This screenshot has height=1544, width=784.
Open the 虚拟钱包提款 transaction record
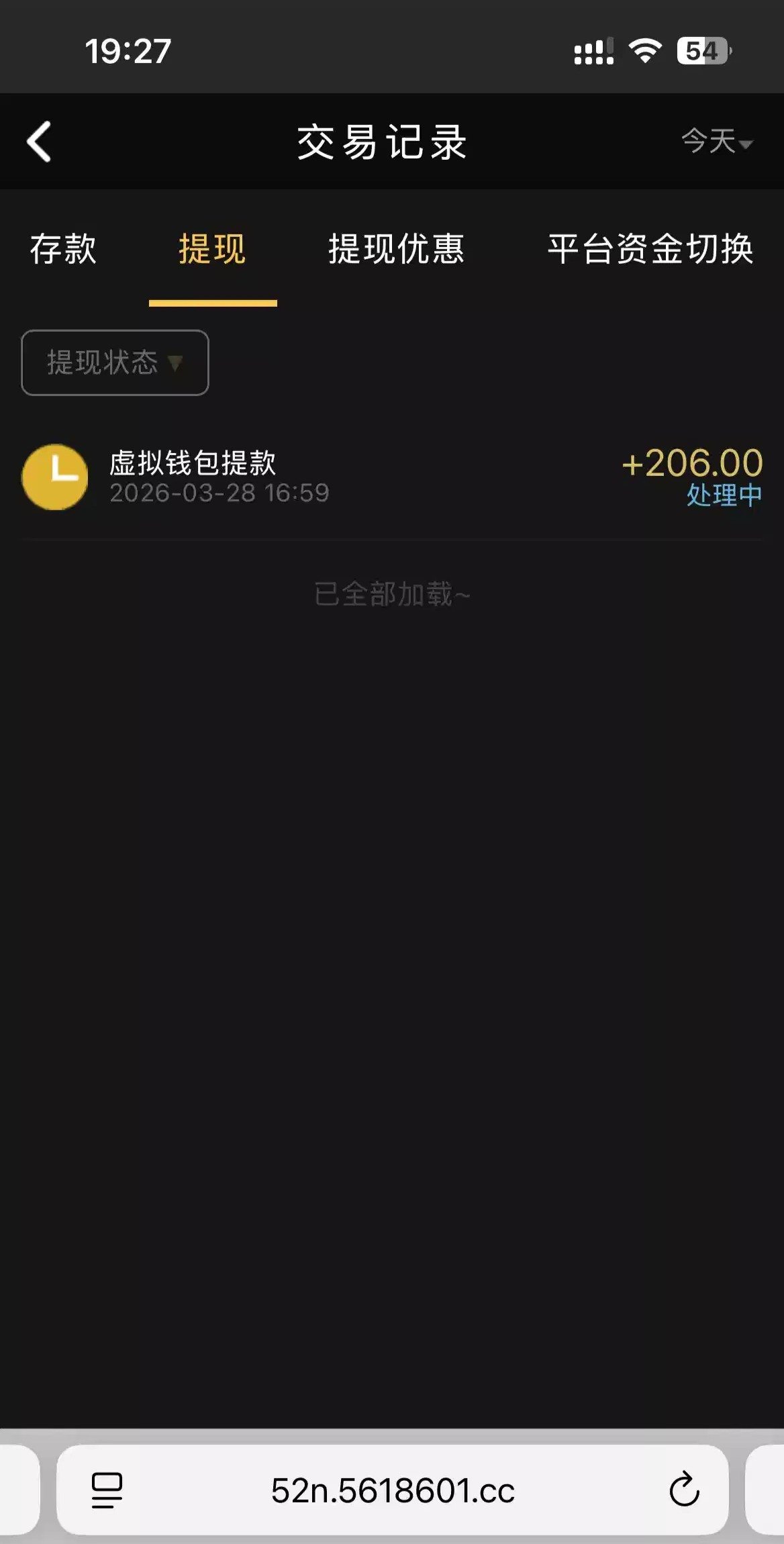click(392, 477)
